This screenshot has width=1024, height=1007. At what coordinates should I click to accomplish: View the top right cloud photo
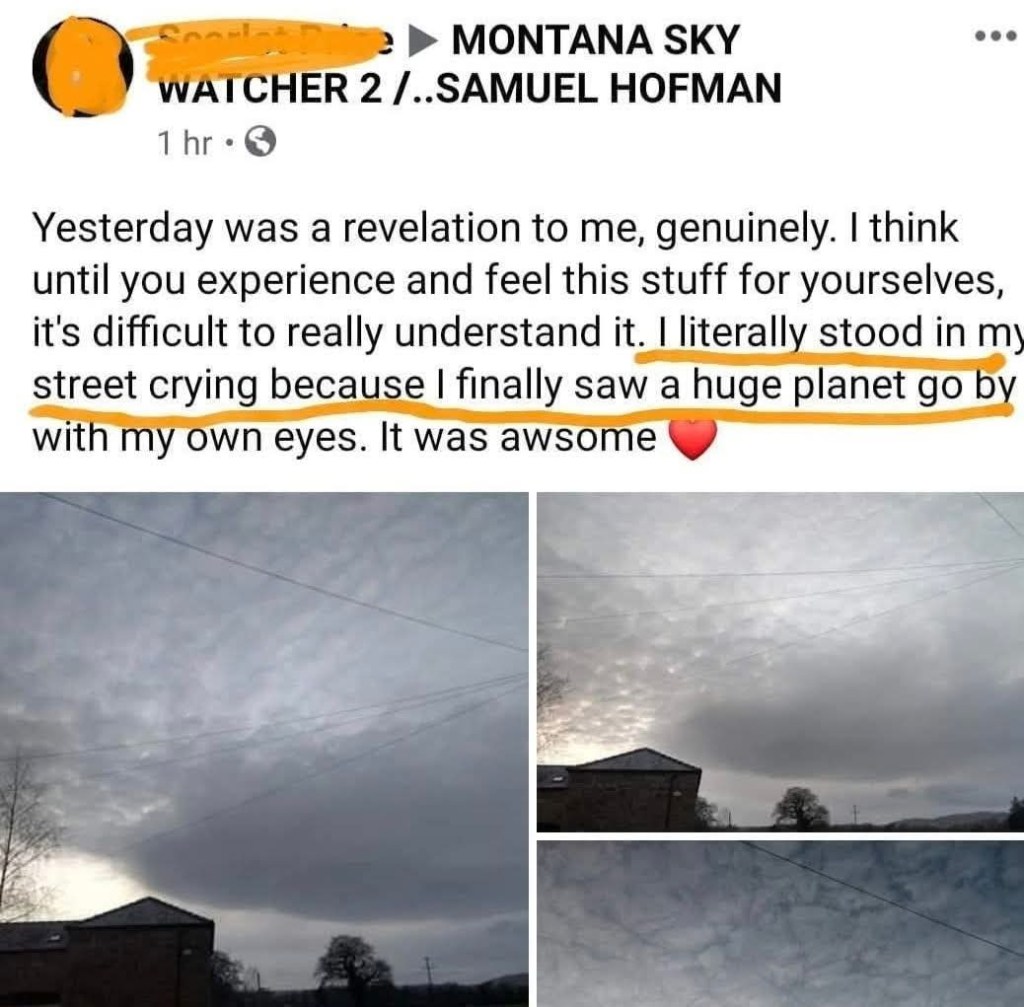(781, 660)
